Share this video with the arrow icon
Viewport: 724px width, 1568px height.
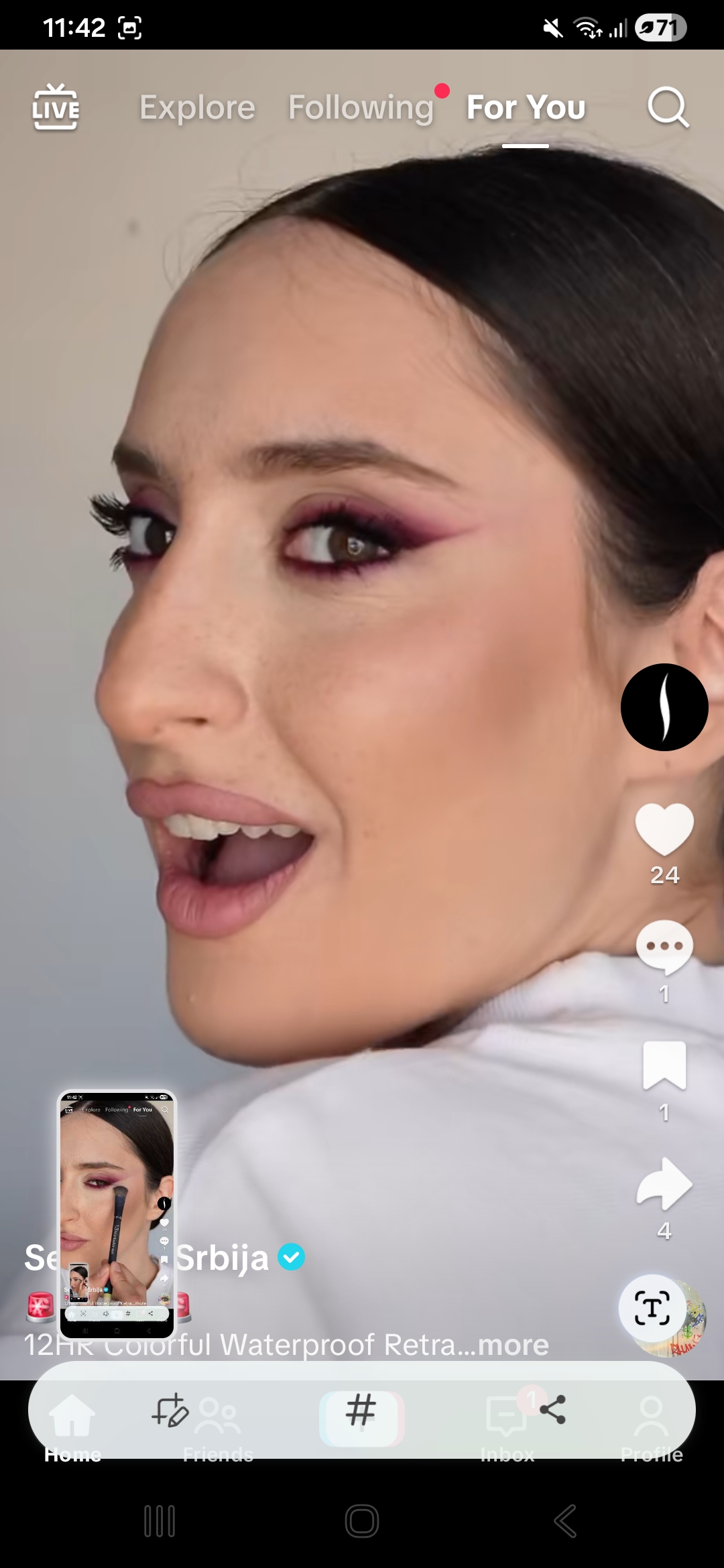[664, 1184]
